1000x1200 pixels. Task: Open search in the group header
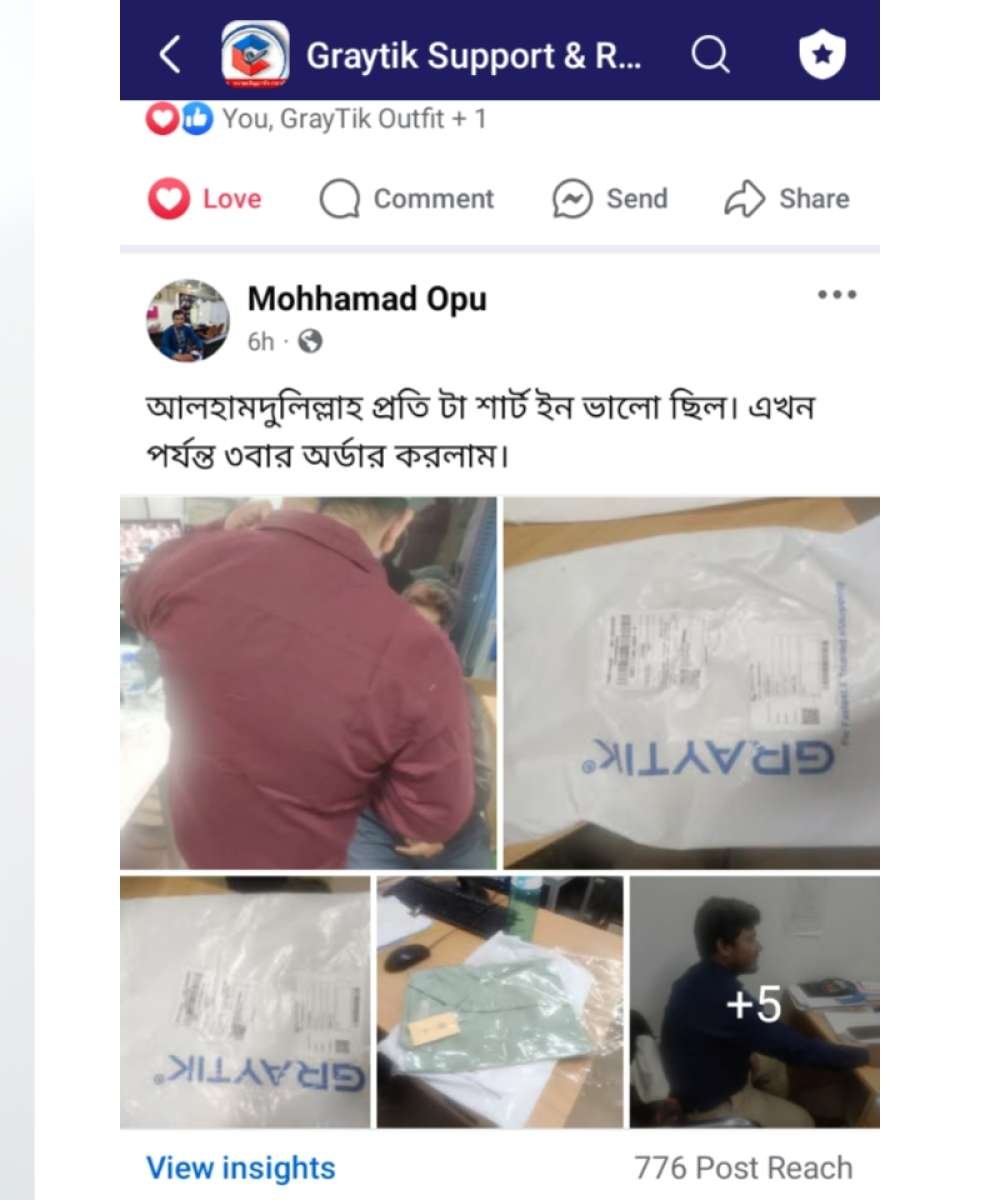point(710,55)
